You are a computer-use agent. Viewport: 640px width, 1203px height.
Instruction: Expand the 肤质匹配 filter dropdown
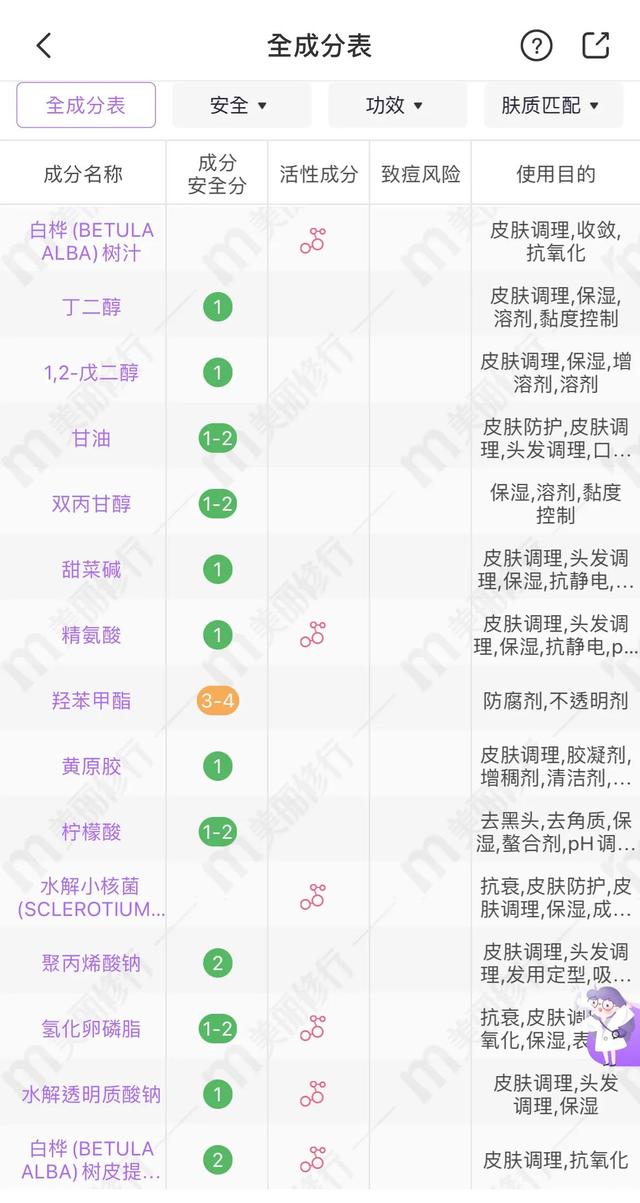coord(553,105)
